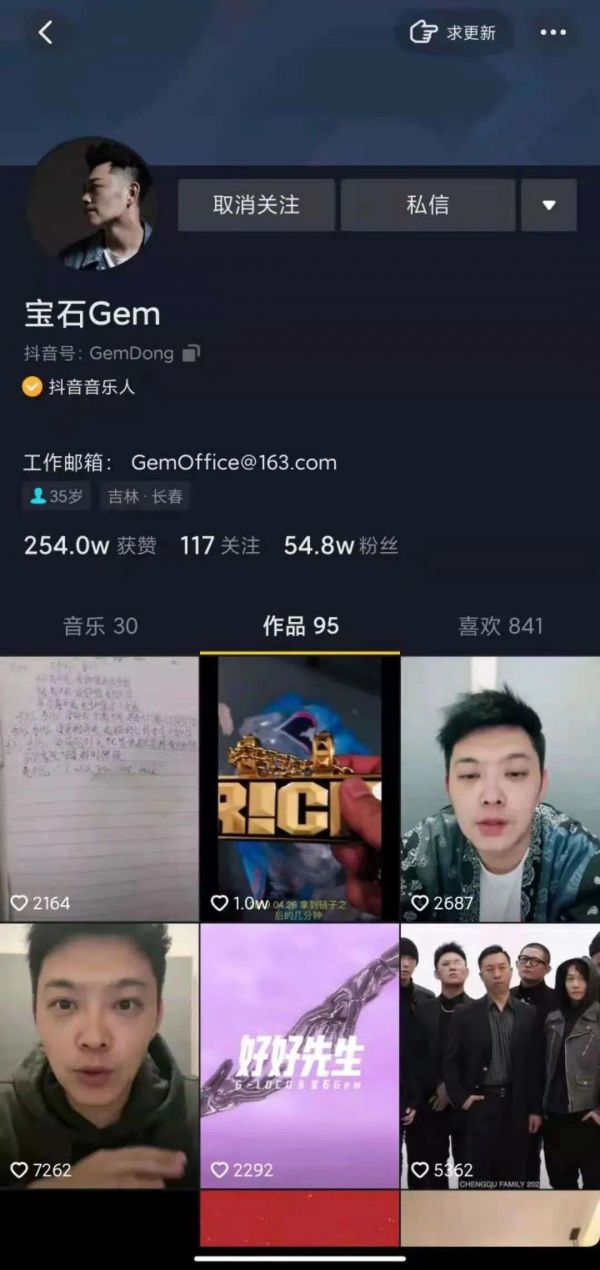View the profile avatar photo

tap(92, 205)
